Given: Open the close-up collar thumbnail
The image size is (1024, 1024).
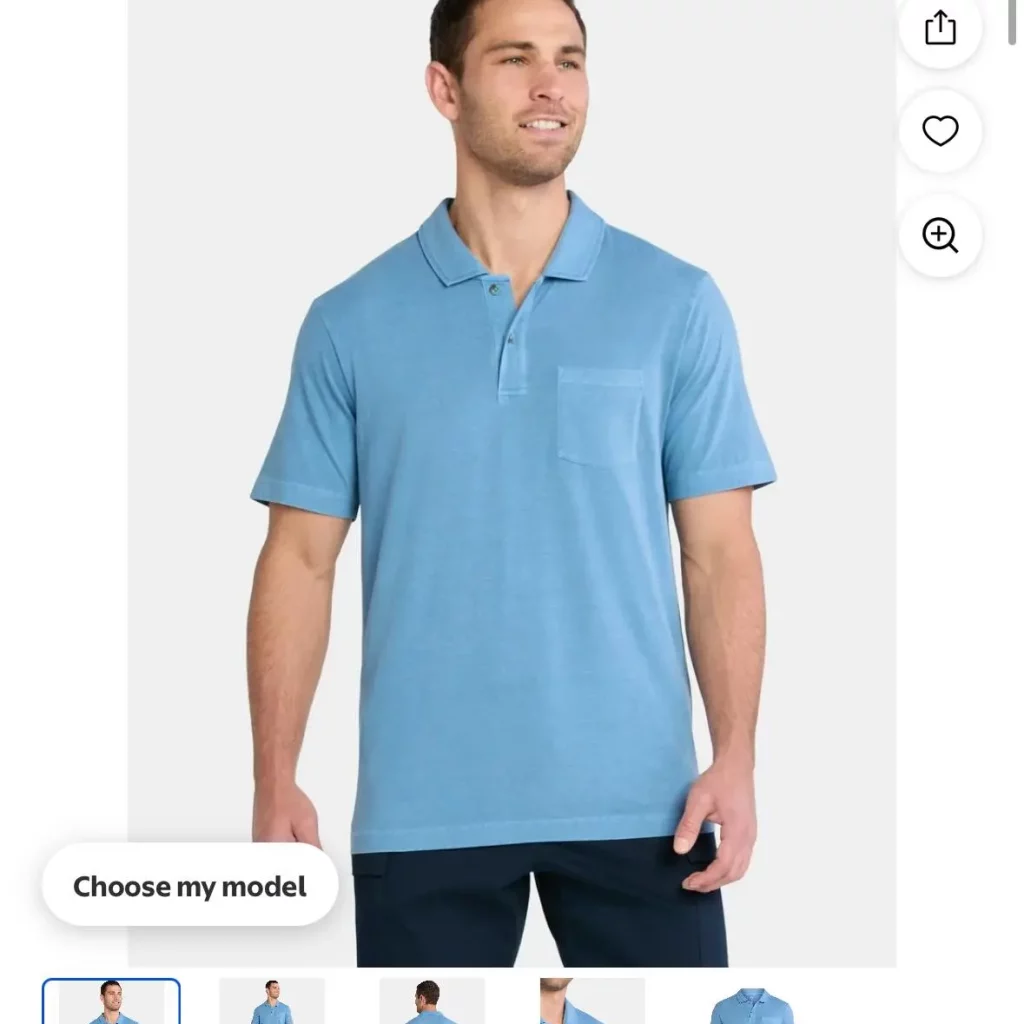Looking at the screenshot, I should (592, 1002).
